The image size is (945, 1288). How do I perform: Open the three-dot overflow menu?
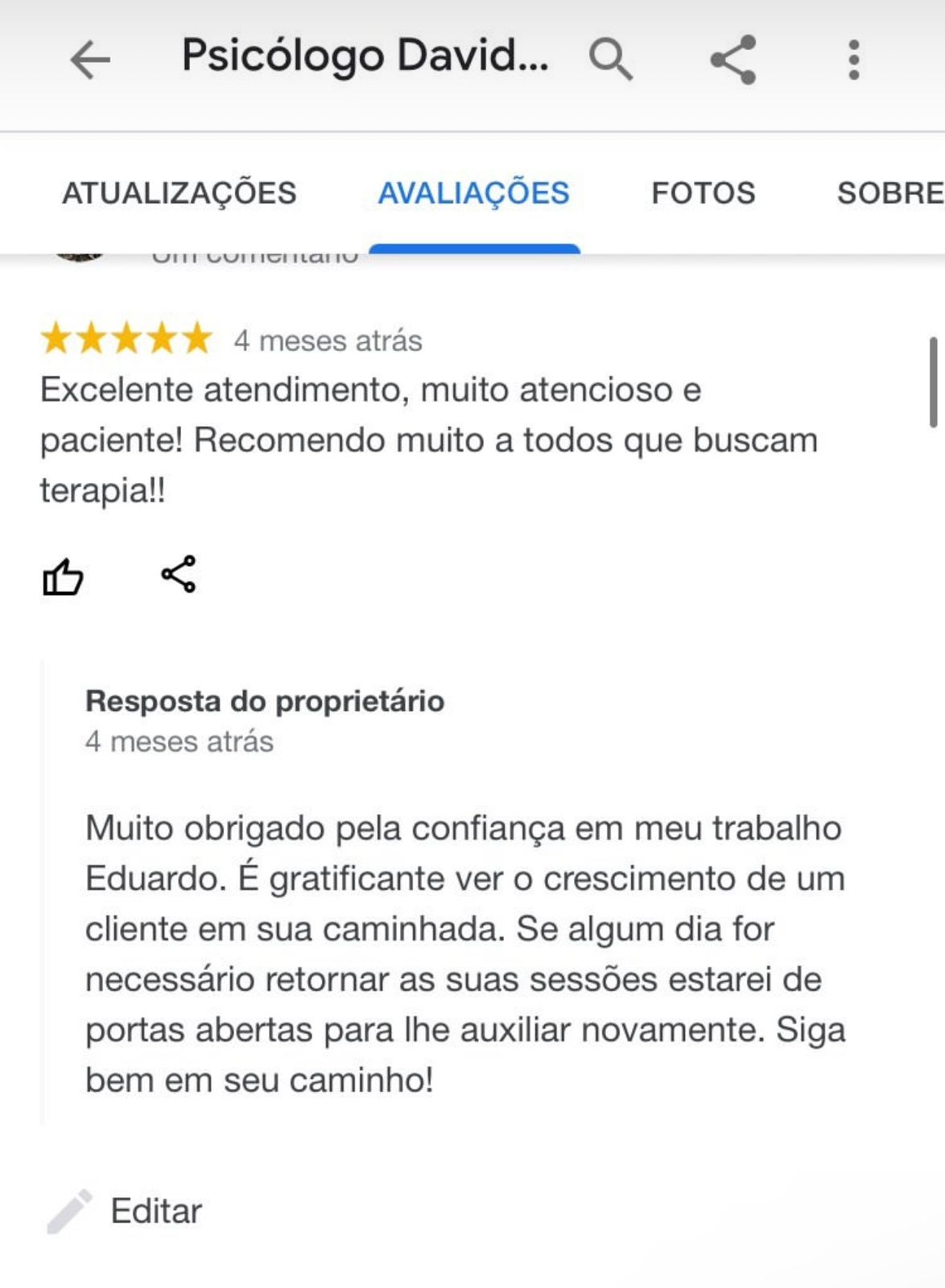point(854,60)
